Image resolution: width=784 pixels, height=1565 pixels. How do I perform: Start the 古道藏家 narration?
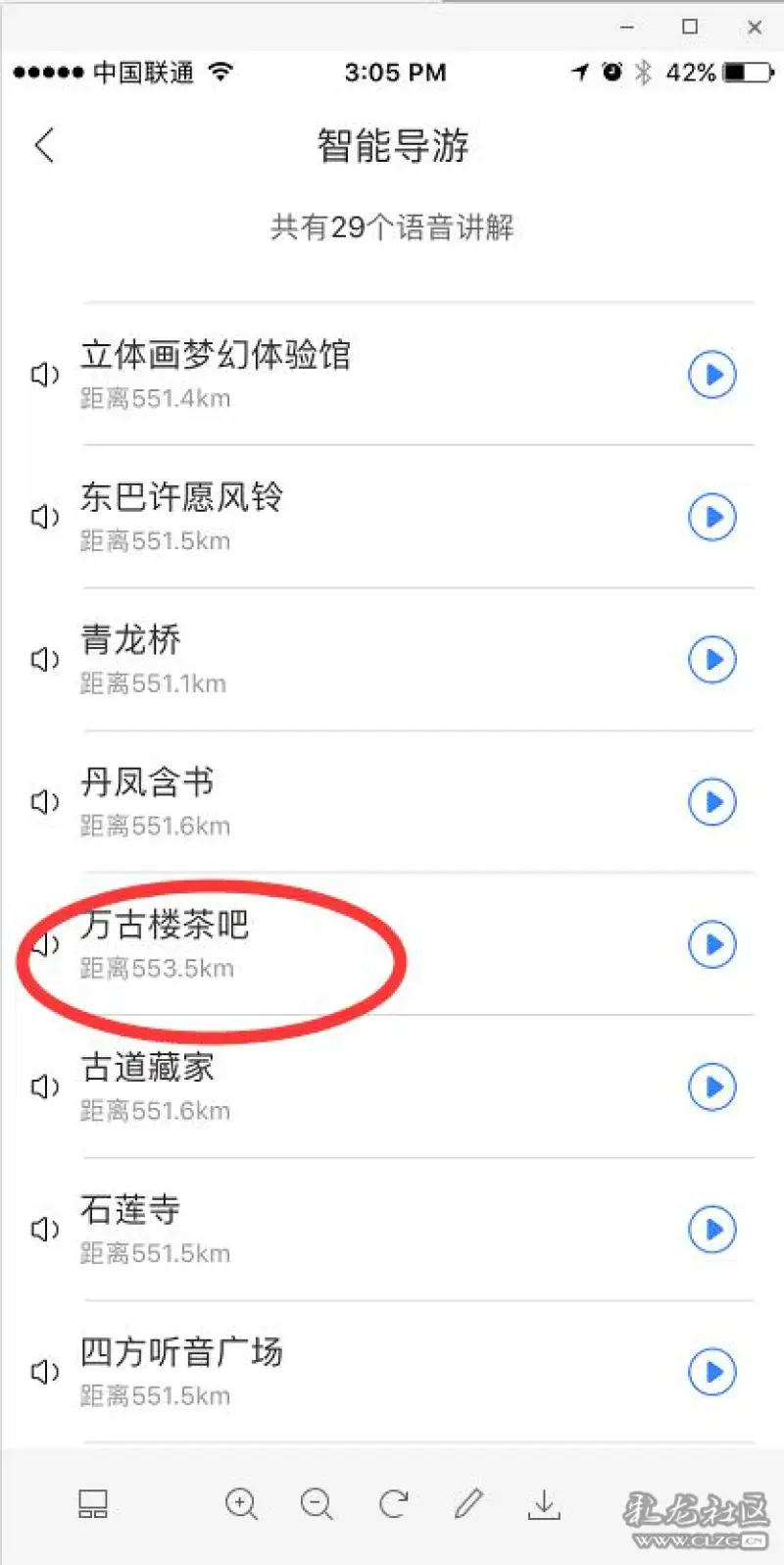712,1086
